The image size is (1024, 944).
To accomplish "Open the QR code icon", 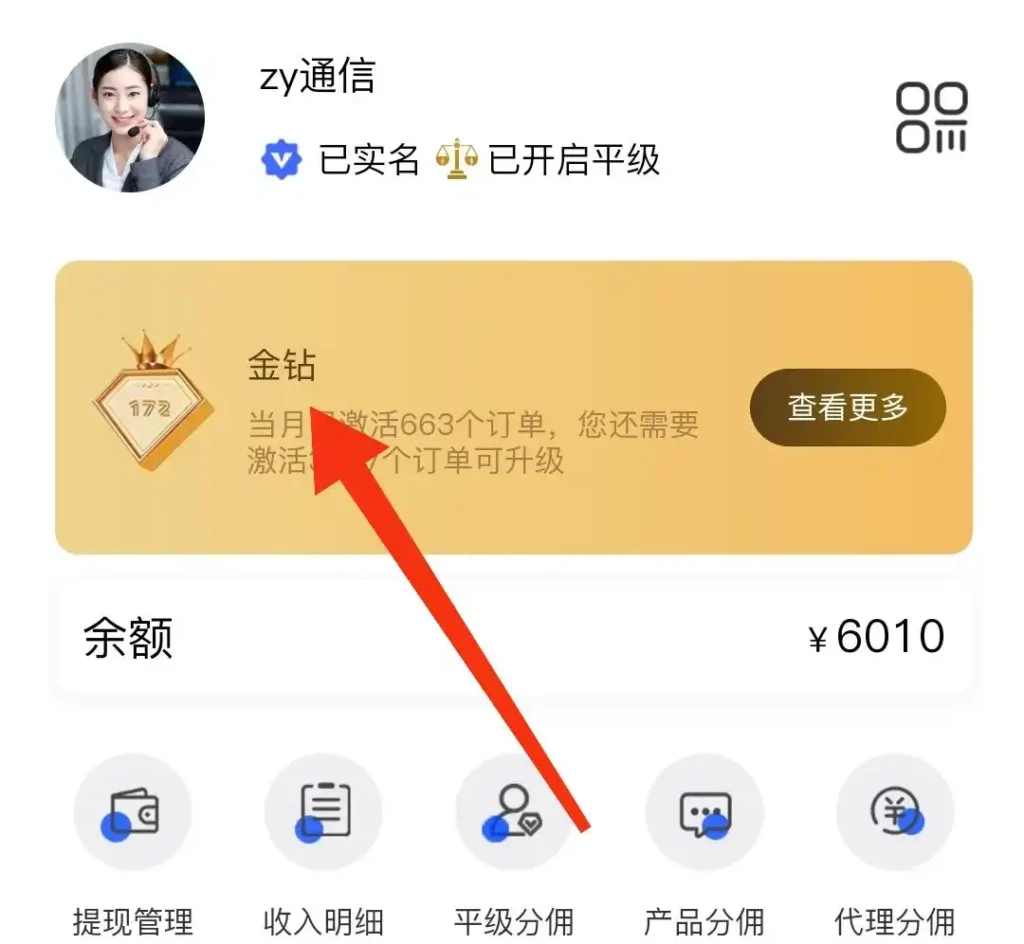I will click(x=931, y=118).
